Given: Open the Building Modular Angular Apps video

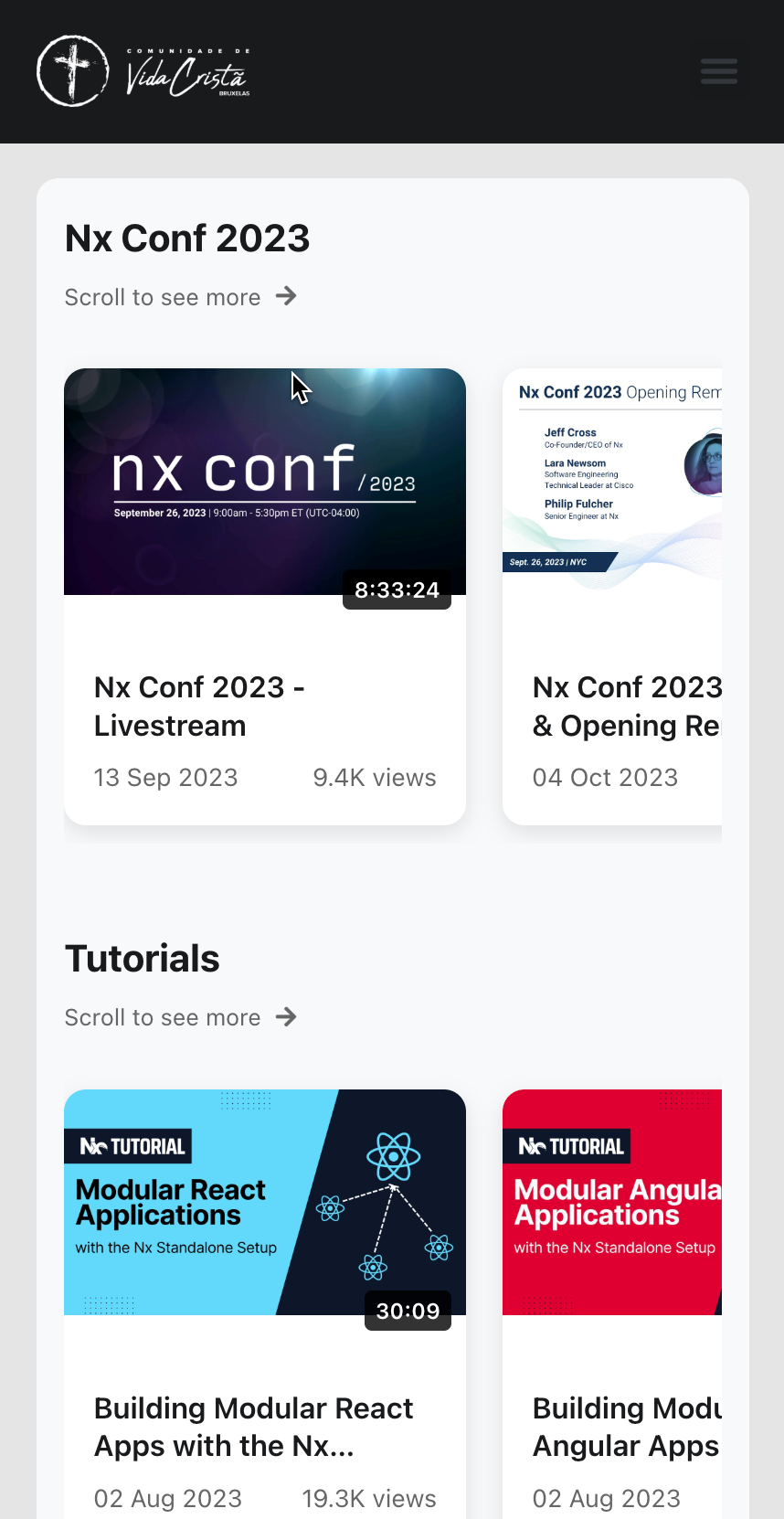Looking at the screenshot, I should pos(612,1304).
